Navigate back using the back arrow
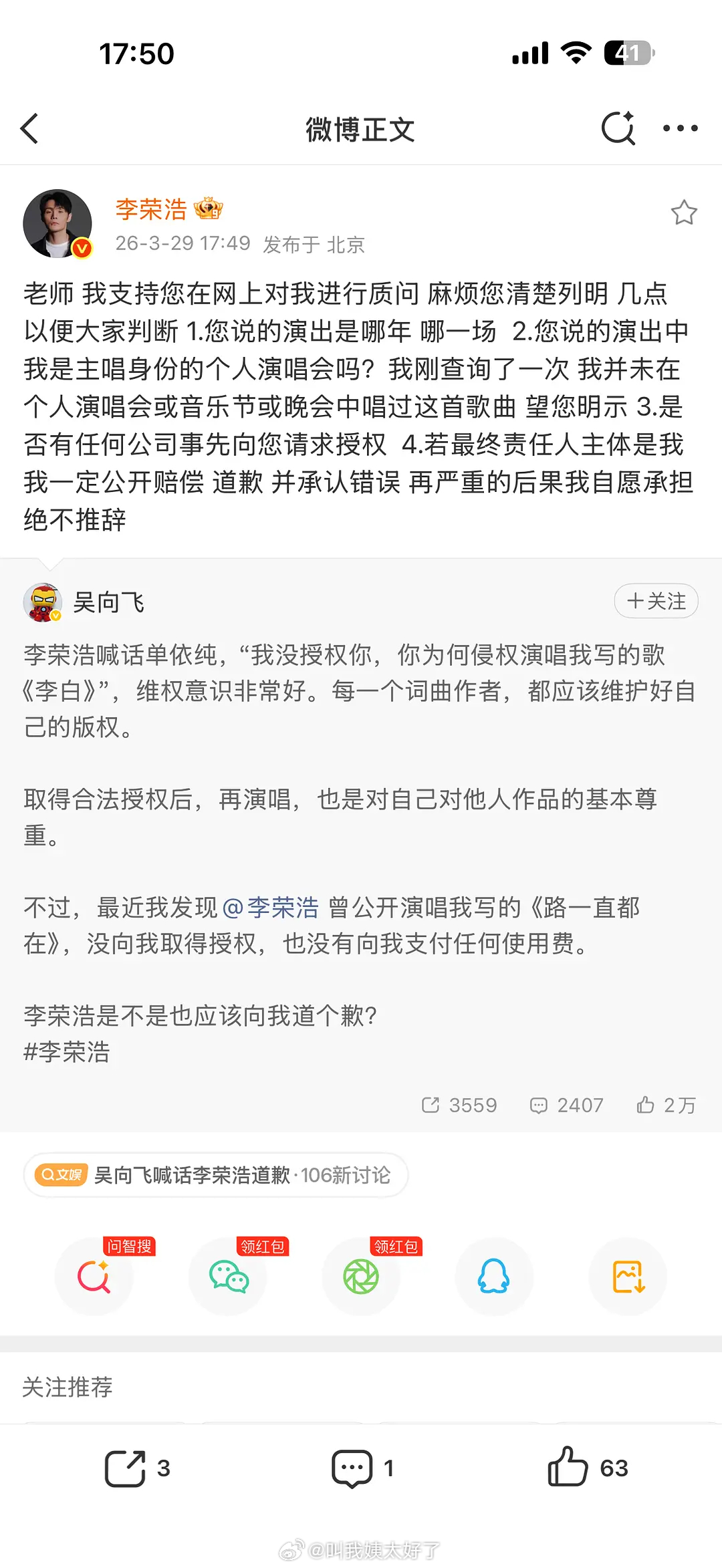 click(29, 129)
